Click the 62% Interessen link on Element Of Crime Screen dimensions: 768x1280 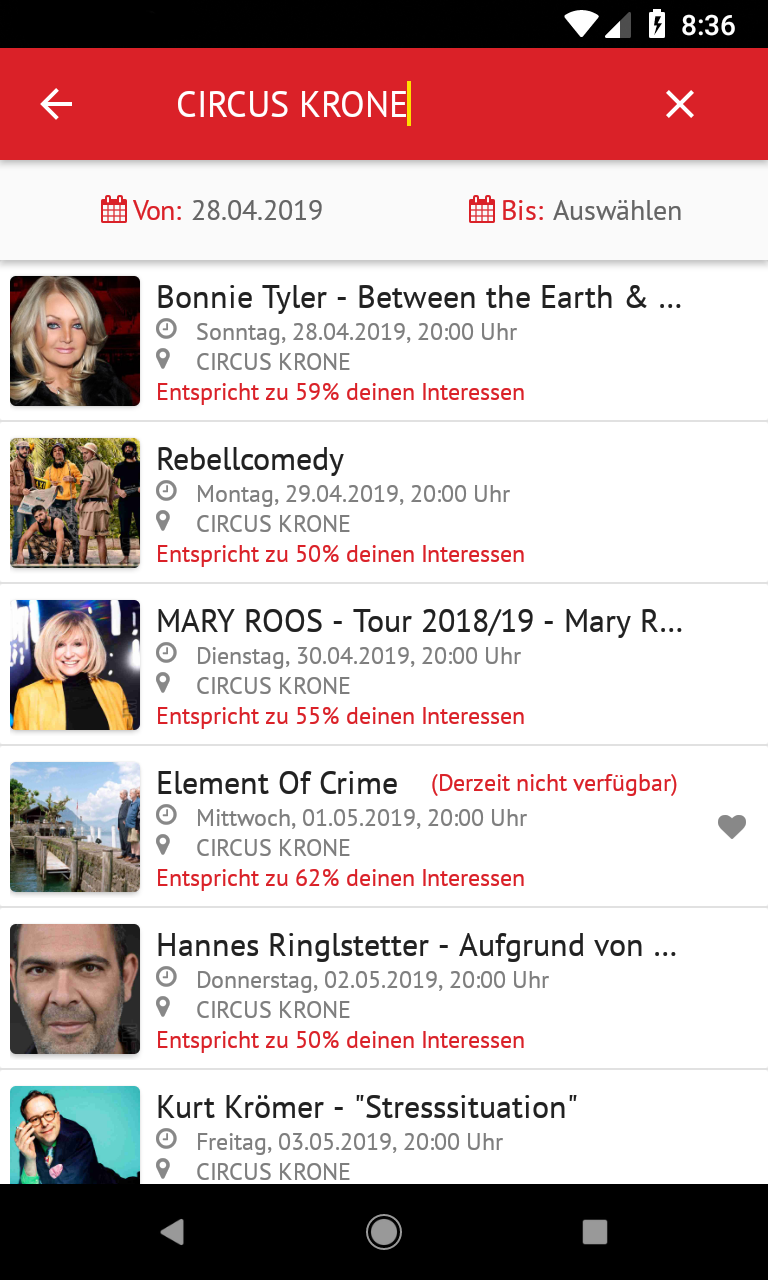point(340,878)
